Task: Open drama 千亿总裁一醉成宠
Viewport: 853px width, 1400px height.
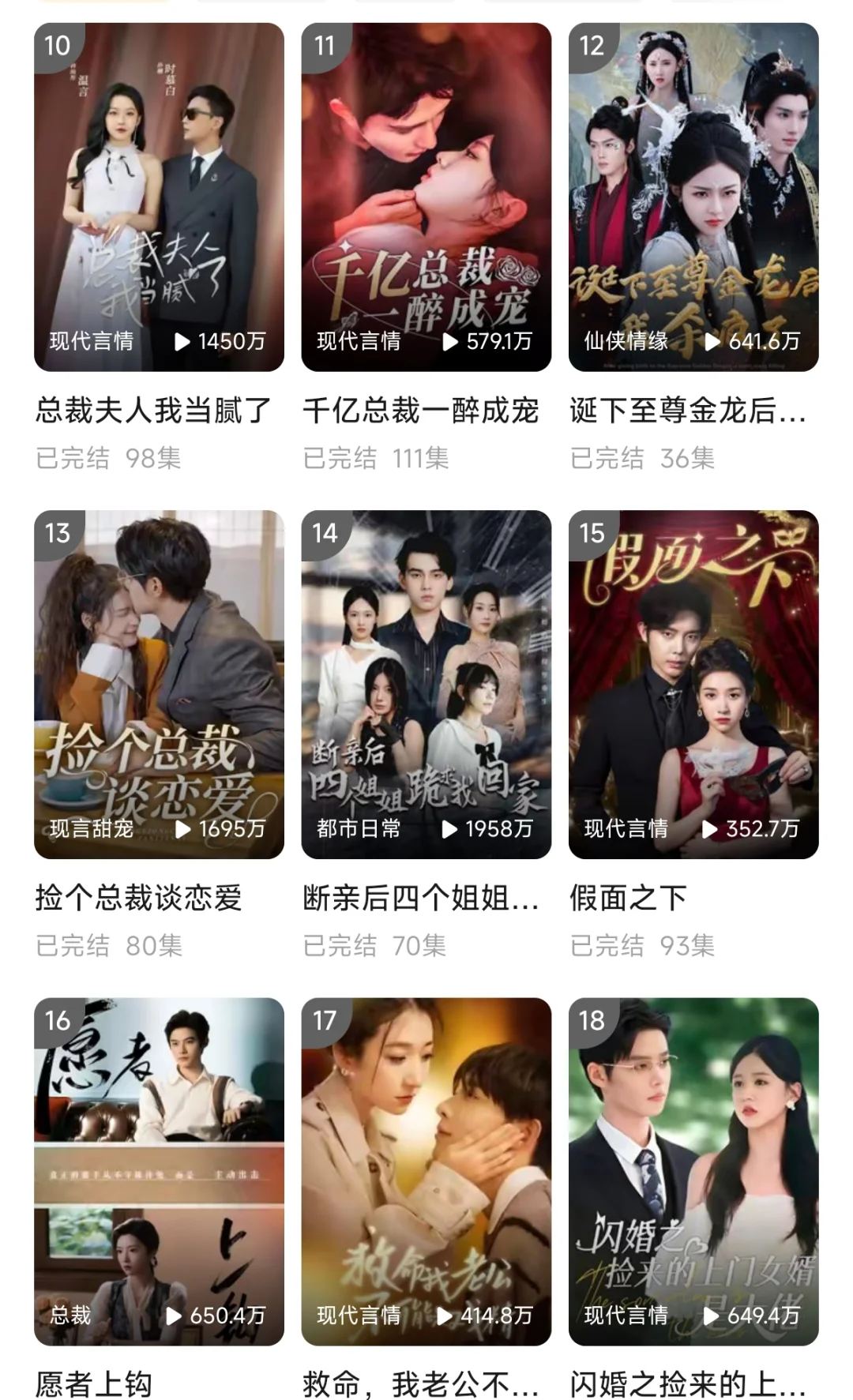Action: click(426, 197)
